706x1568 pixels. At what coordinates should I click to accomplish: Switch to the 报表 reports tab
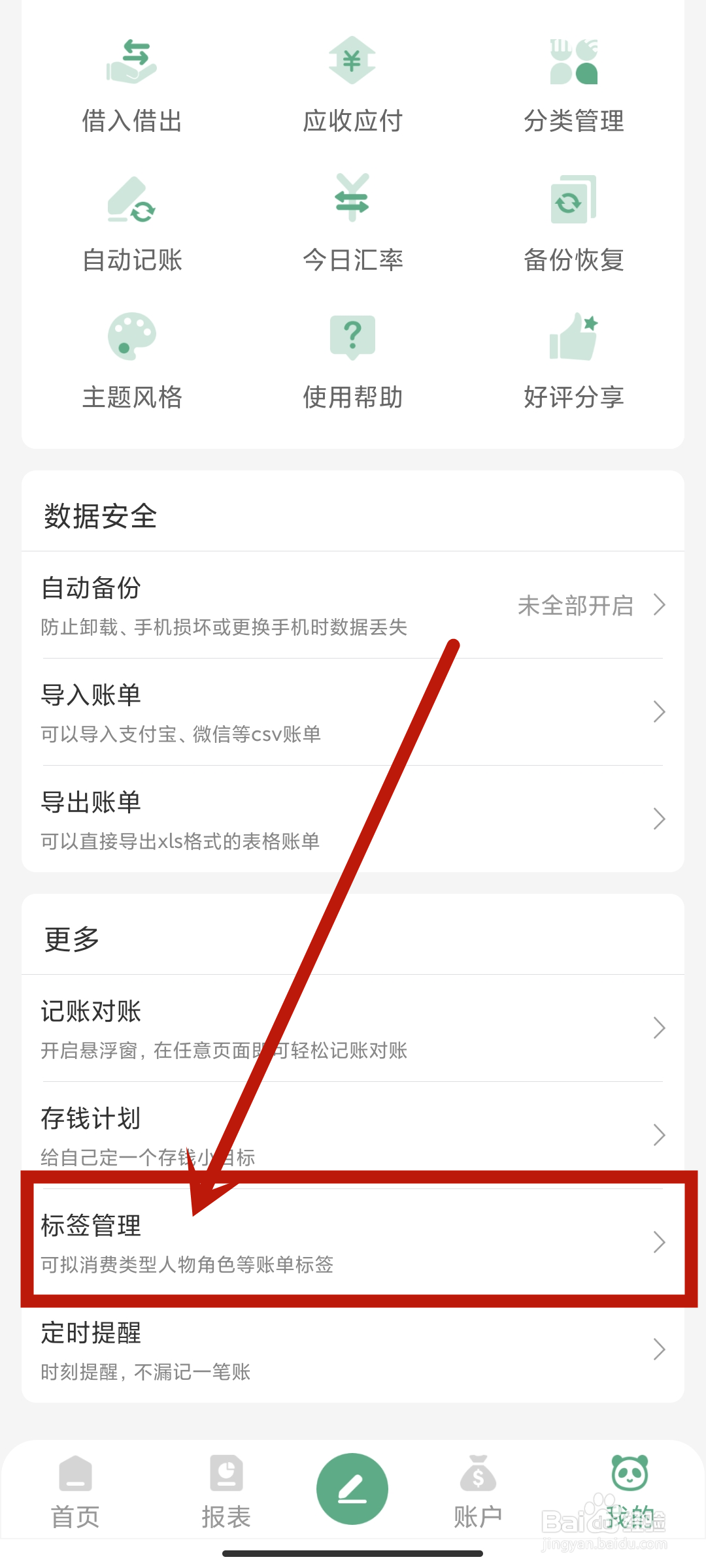tap(226, 1496)
